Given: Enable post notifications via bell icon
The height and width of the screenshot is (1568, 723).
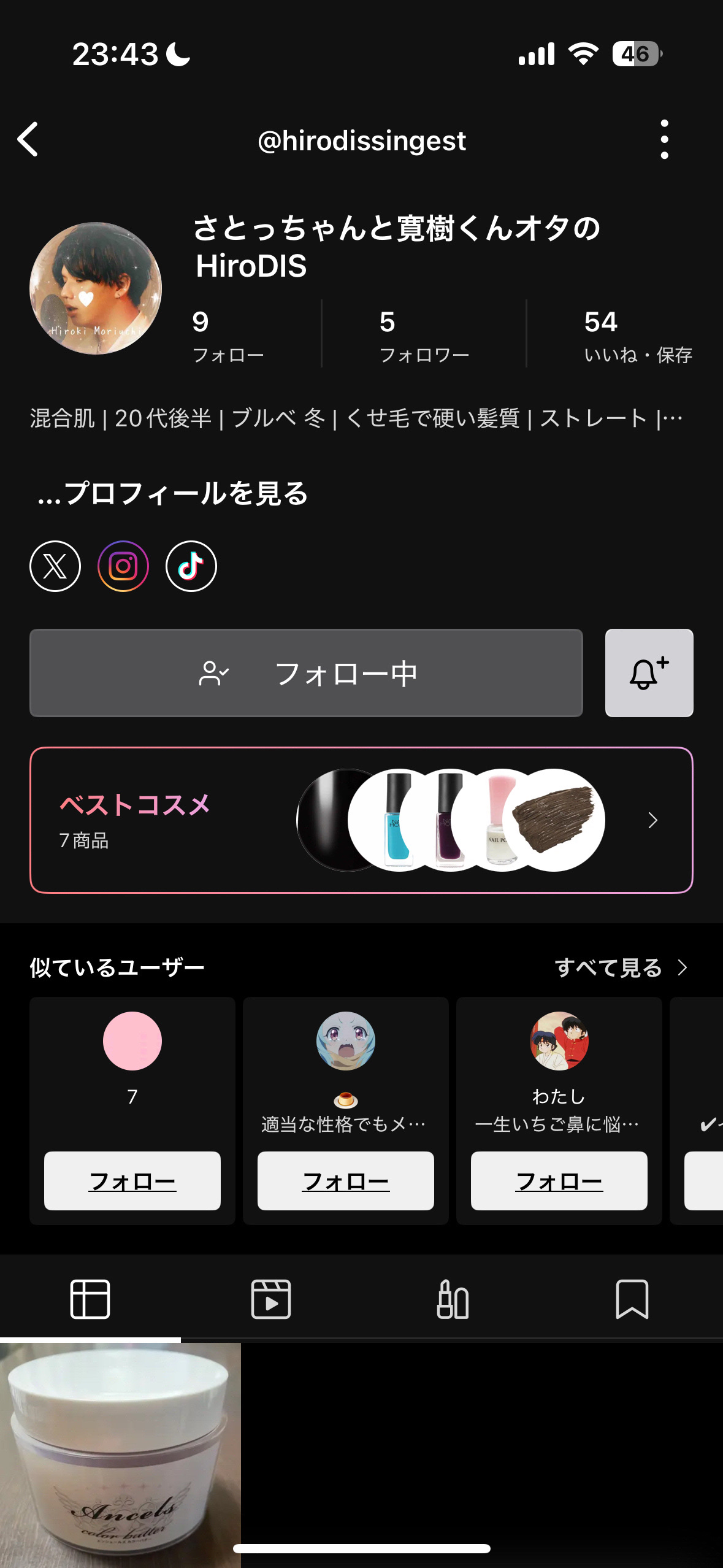Looking at the screenshot, I should click(649, 673).
